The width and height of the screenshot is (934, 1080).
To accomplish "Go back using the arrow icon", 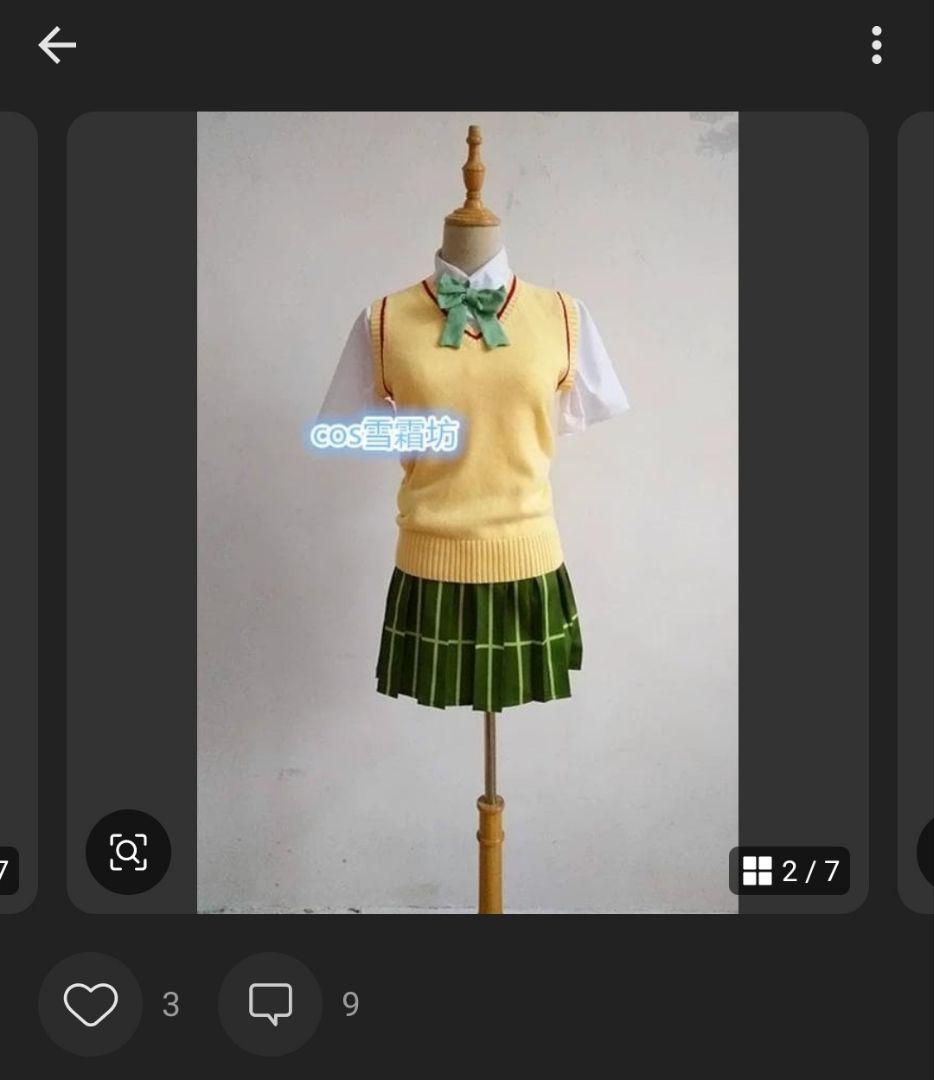I will click(57, 45).
